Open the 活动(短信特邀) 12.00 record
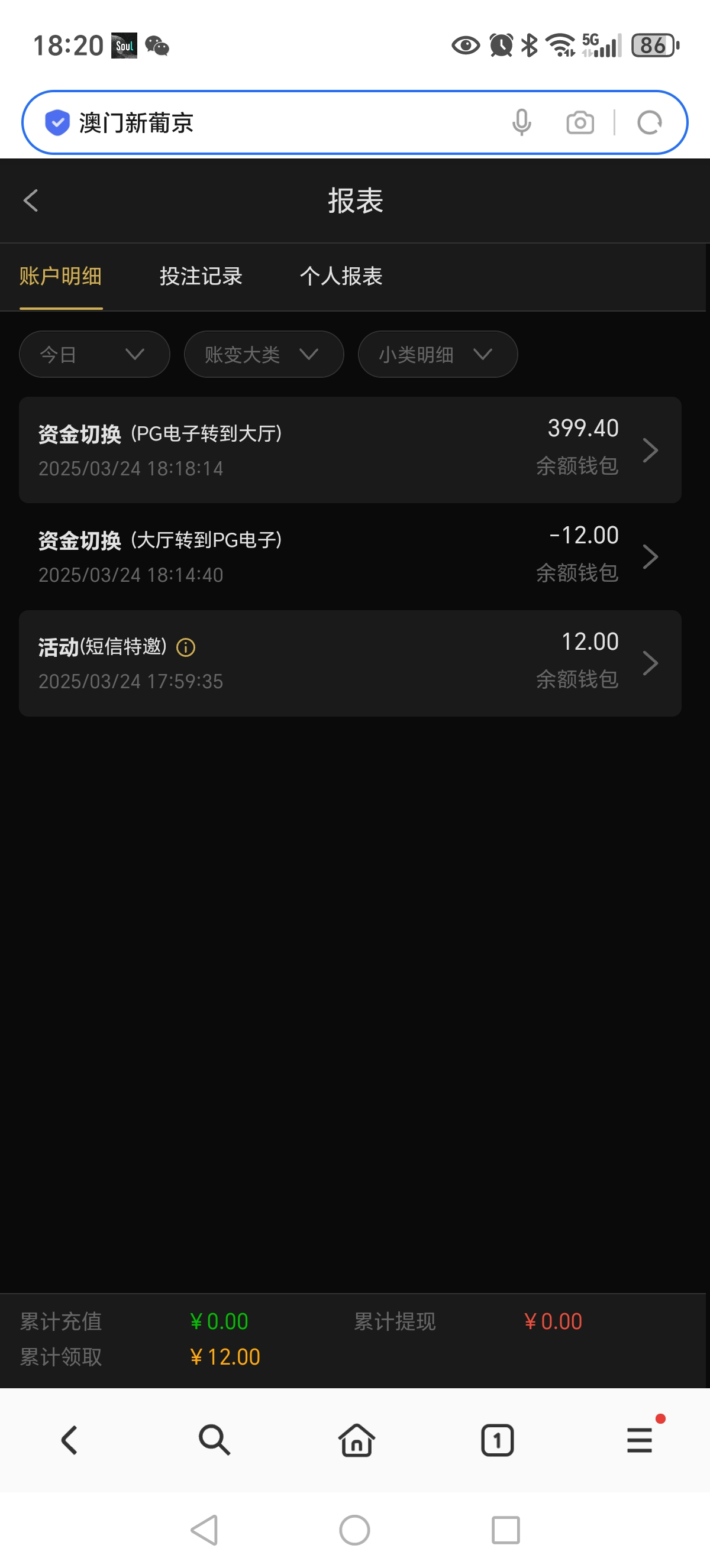Screen dimensions: 710x1568 (350, 663)
